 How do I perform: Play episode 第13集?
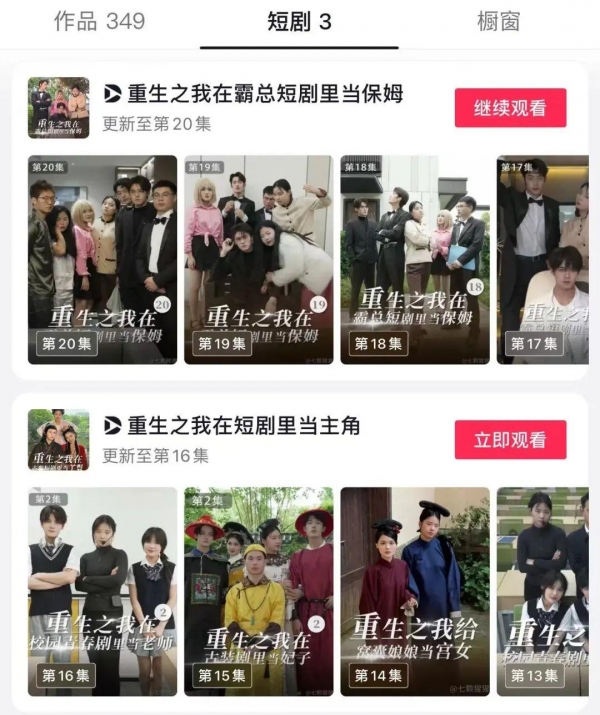pyautogui.click(x=542, y=591)
